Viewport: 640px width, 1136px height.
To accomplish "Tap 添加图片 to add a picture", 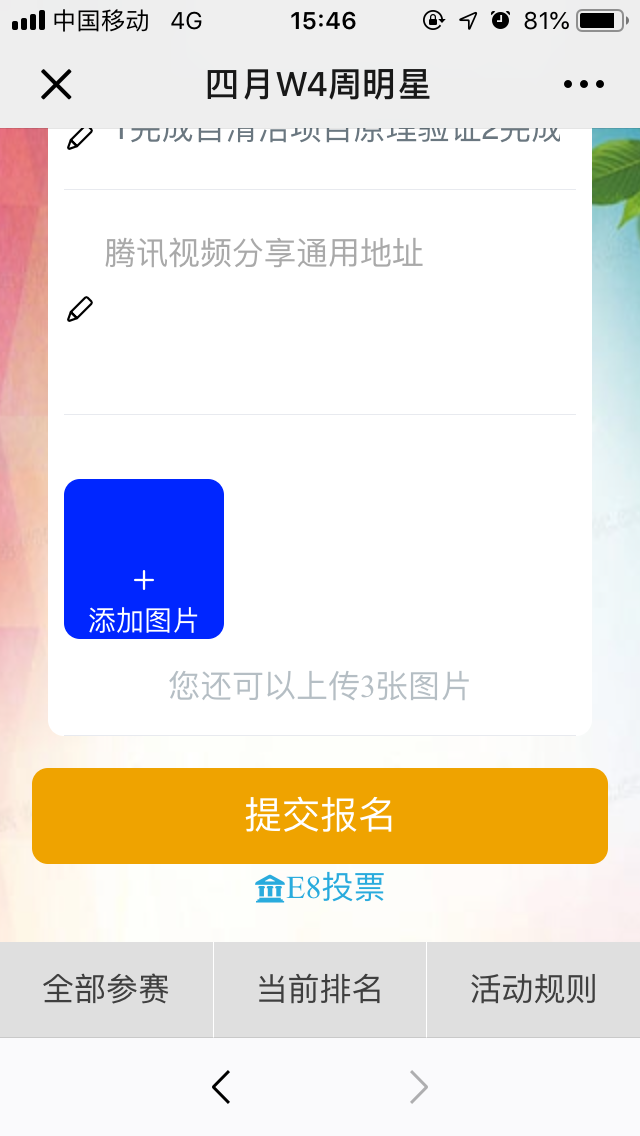I will coord(144,558).
